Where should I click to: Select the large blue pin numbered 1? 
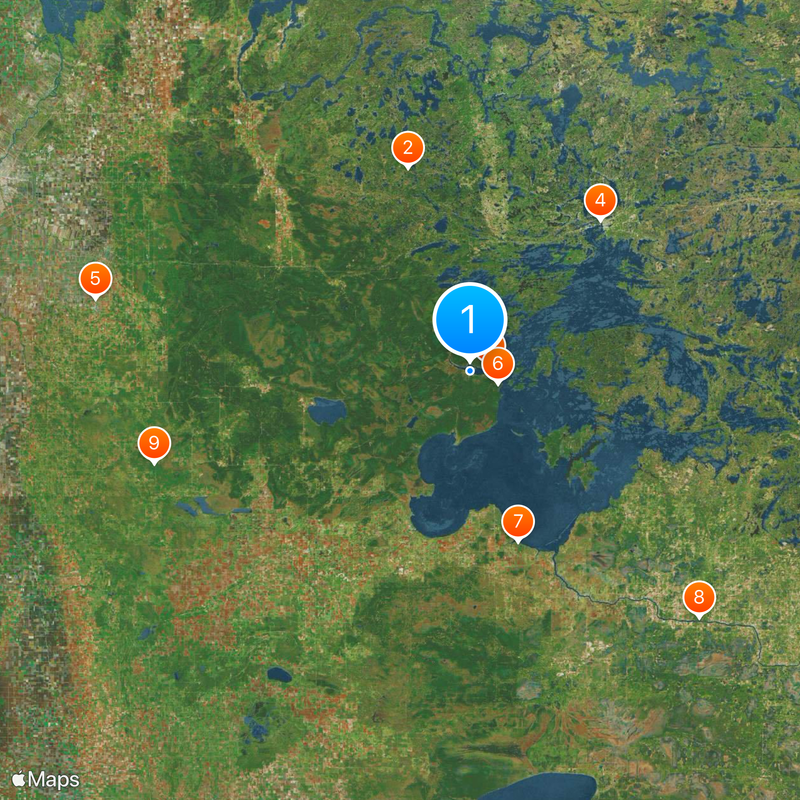click(470, 320)
